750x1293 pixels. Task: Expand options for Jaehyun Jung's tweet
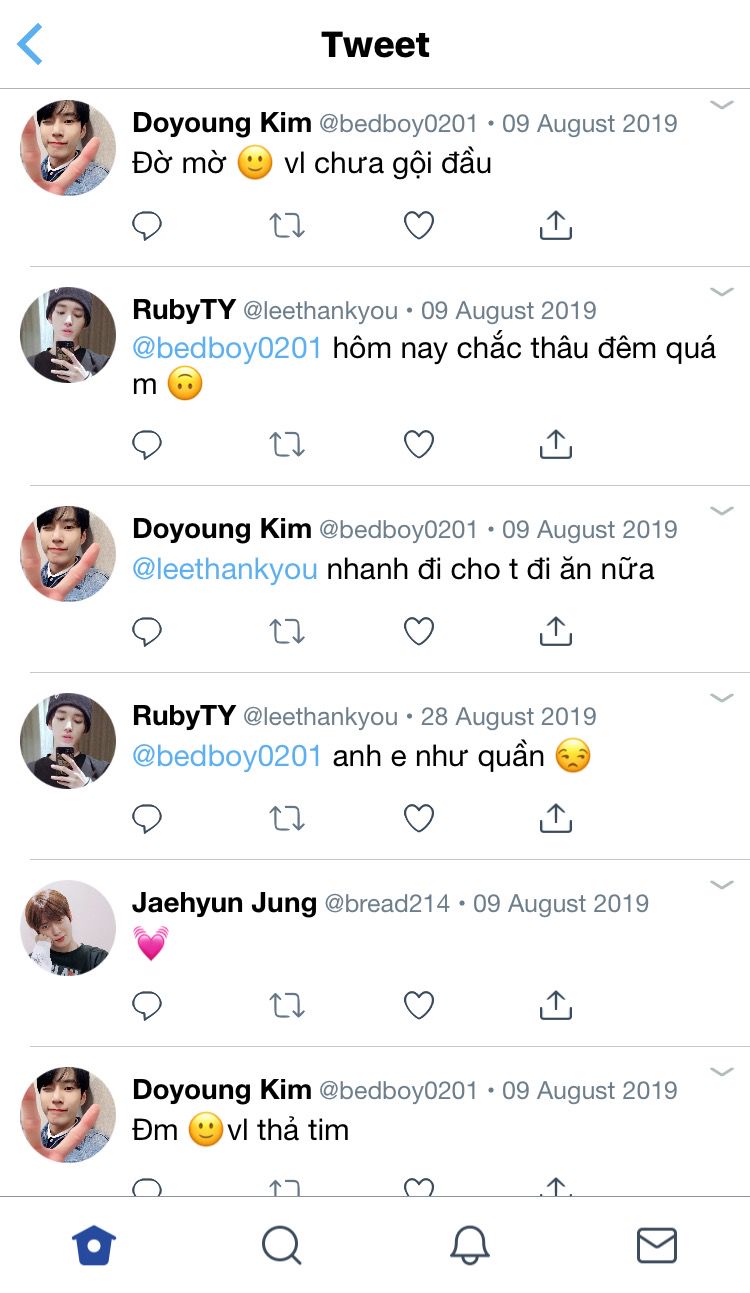coord(722,885)
